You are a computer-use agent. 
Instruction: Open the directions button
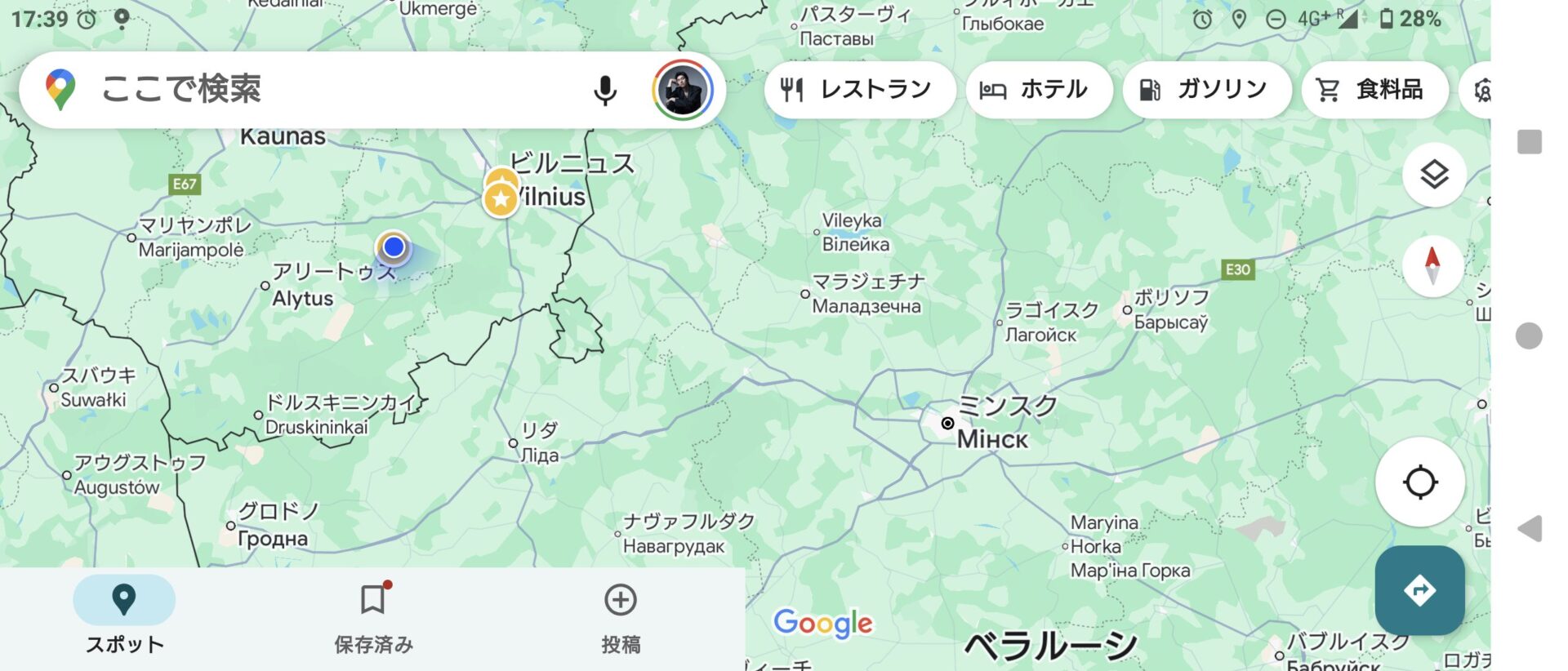[1419, 590]
